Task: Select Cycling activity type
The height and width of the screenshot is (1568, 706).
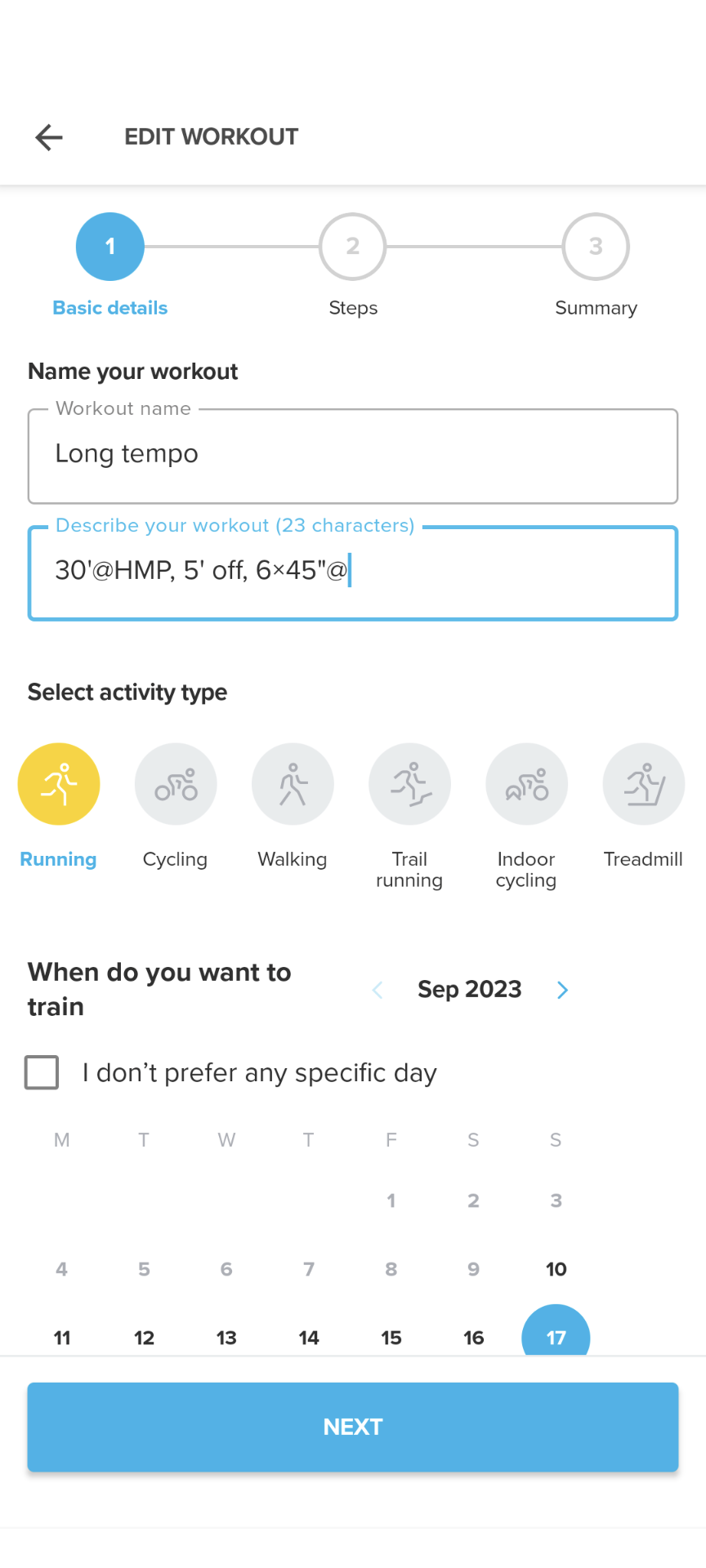Action: (176, 784)
